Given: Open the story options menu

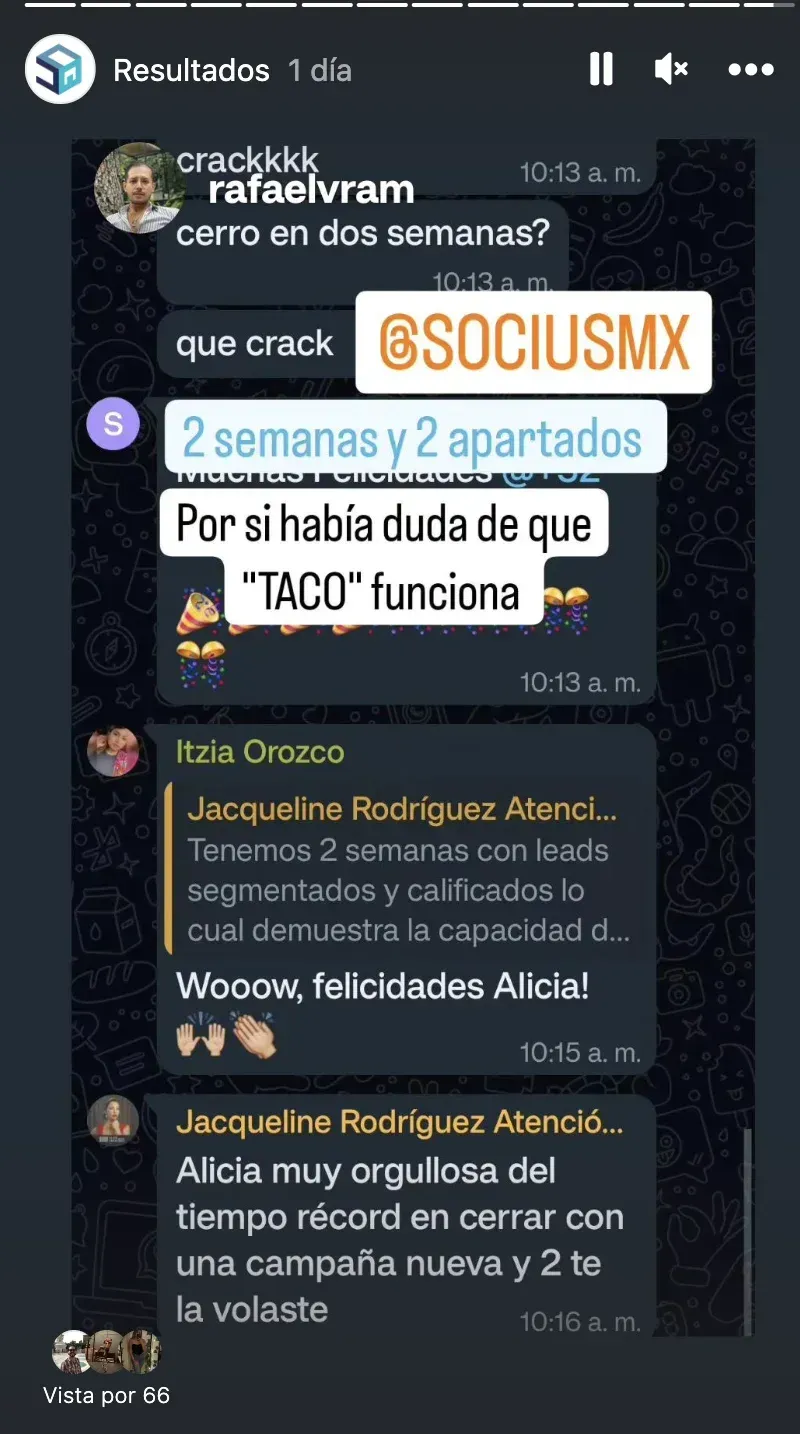Looking at the screenshot, I should point(751,69).
